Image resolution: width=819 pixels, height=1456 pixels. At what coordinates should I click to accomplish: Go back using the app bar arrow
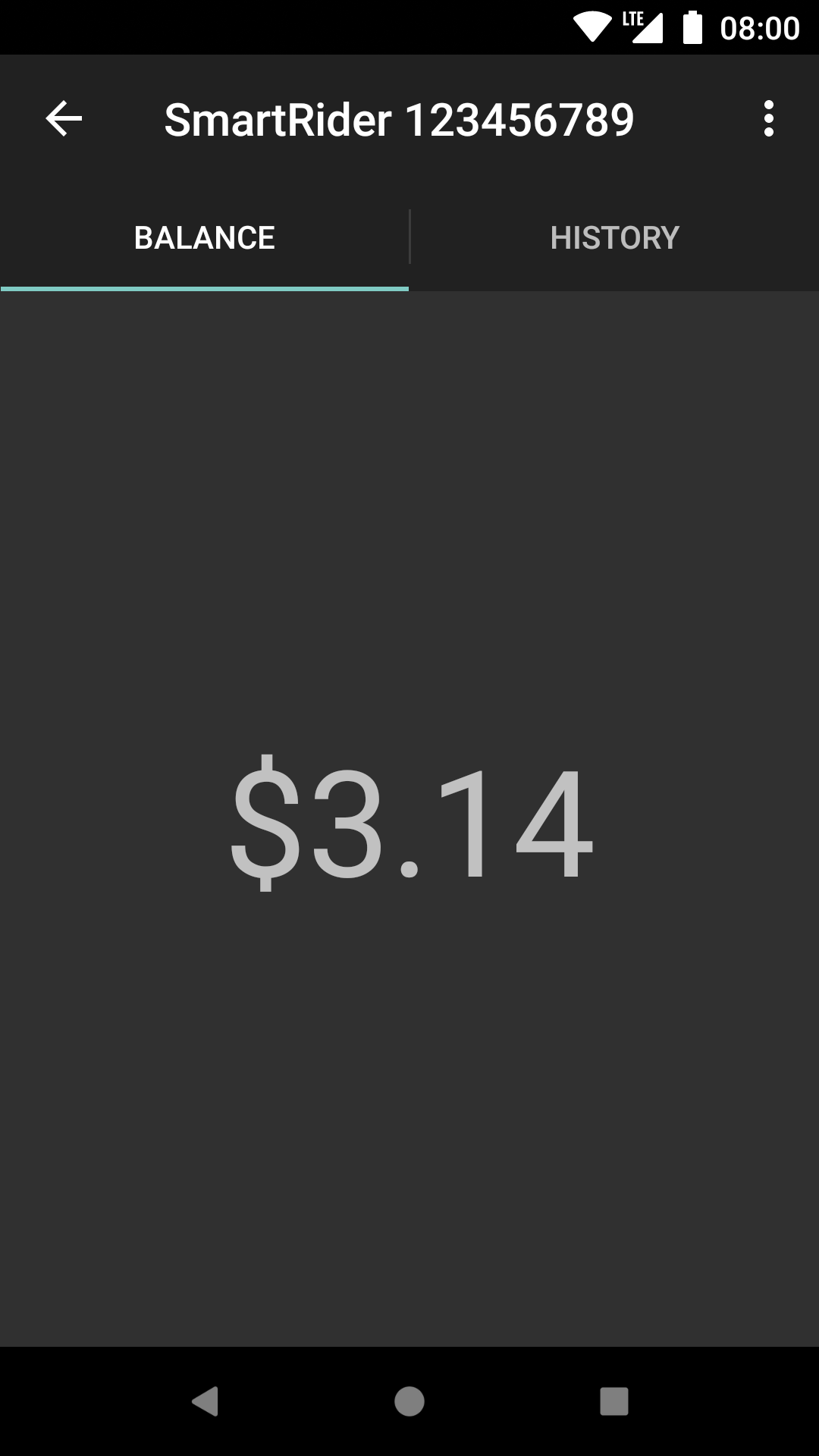click(64, 119)
